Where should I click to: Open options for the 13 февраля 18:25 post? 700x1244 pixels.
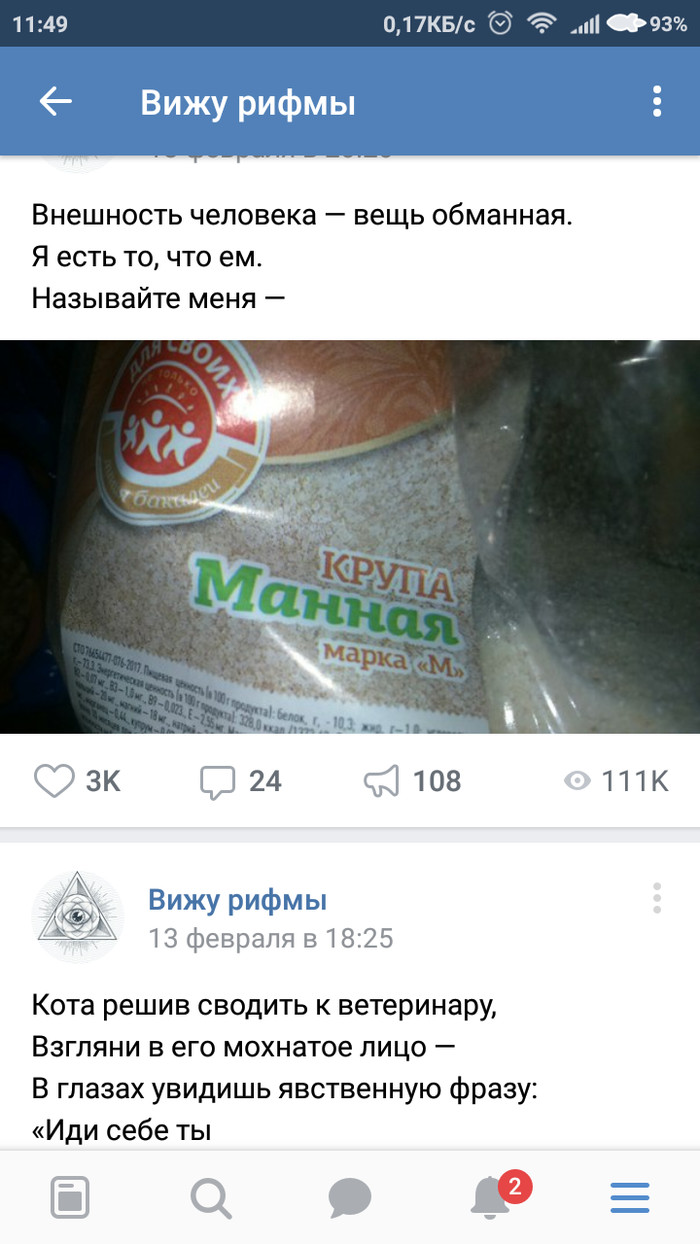pos(656,898)
